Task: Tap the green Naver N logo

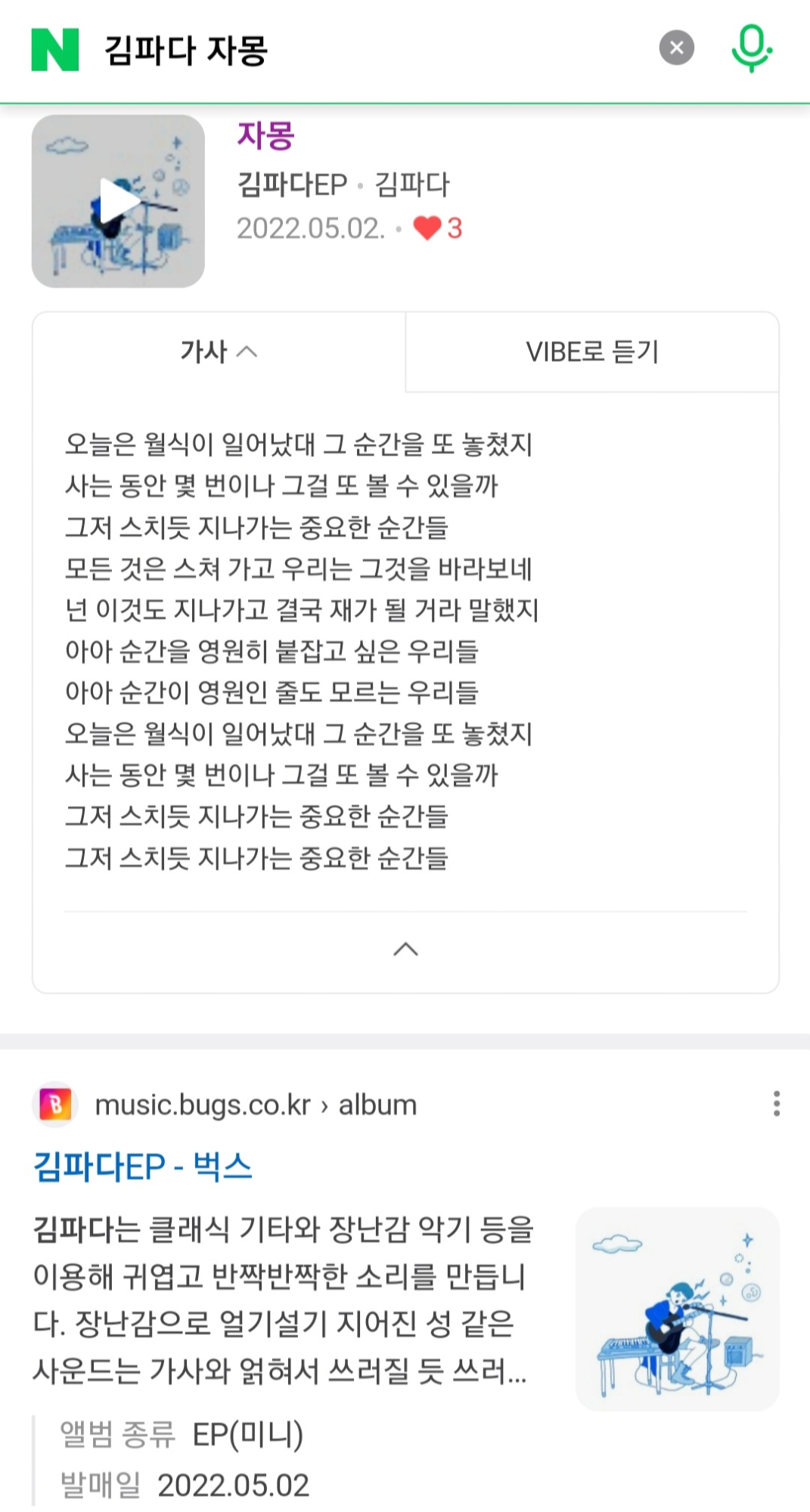Action: [x=54, y=50]
